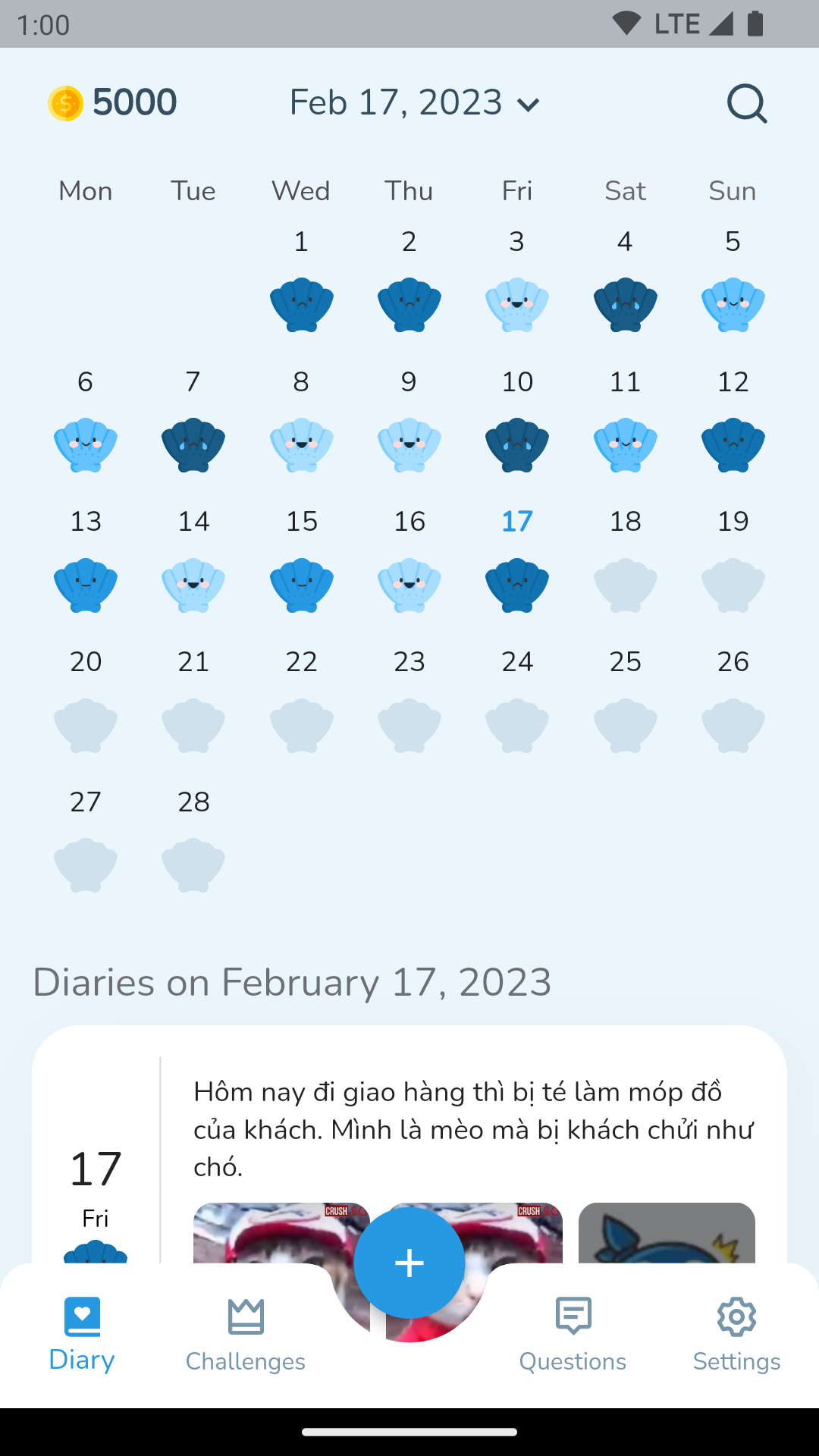Open the February 17 diary entry card

click(x=409, y=1145)
